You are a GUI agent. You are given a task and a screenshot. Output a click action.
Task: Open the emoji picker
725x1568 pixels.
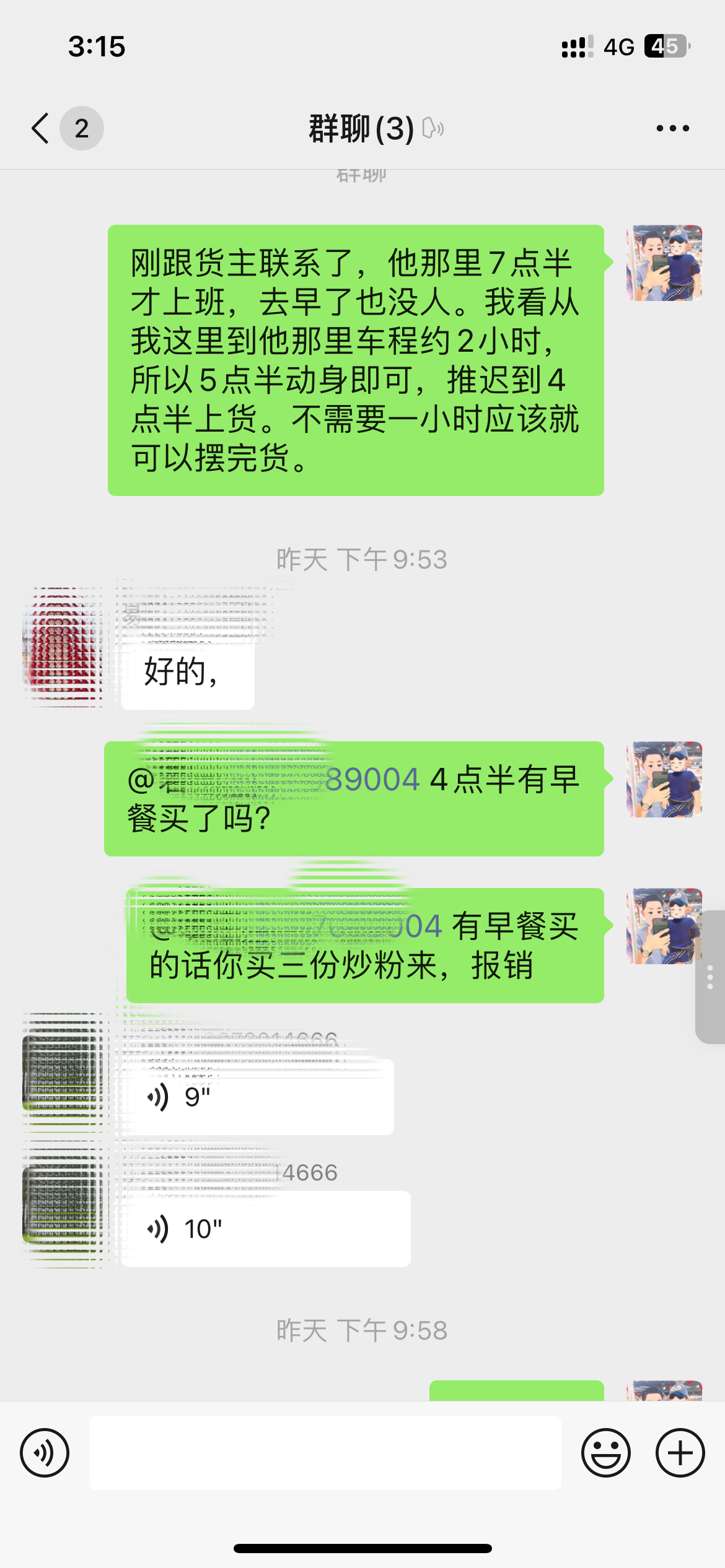coord(605,1452)
